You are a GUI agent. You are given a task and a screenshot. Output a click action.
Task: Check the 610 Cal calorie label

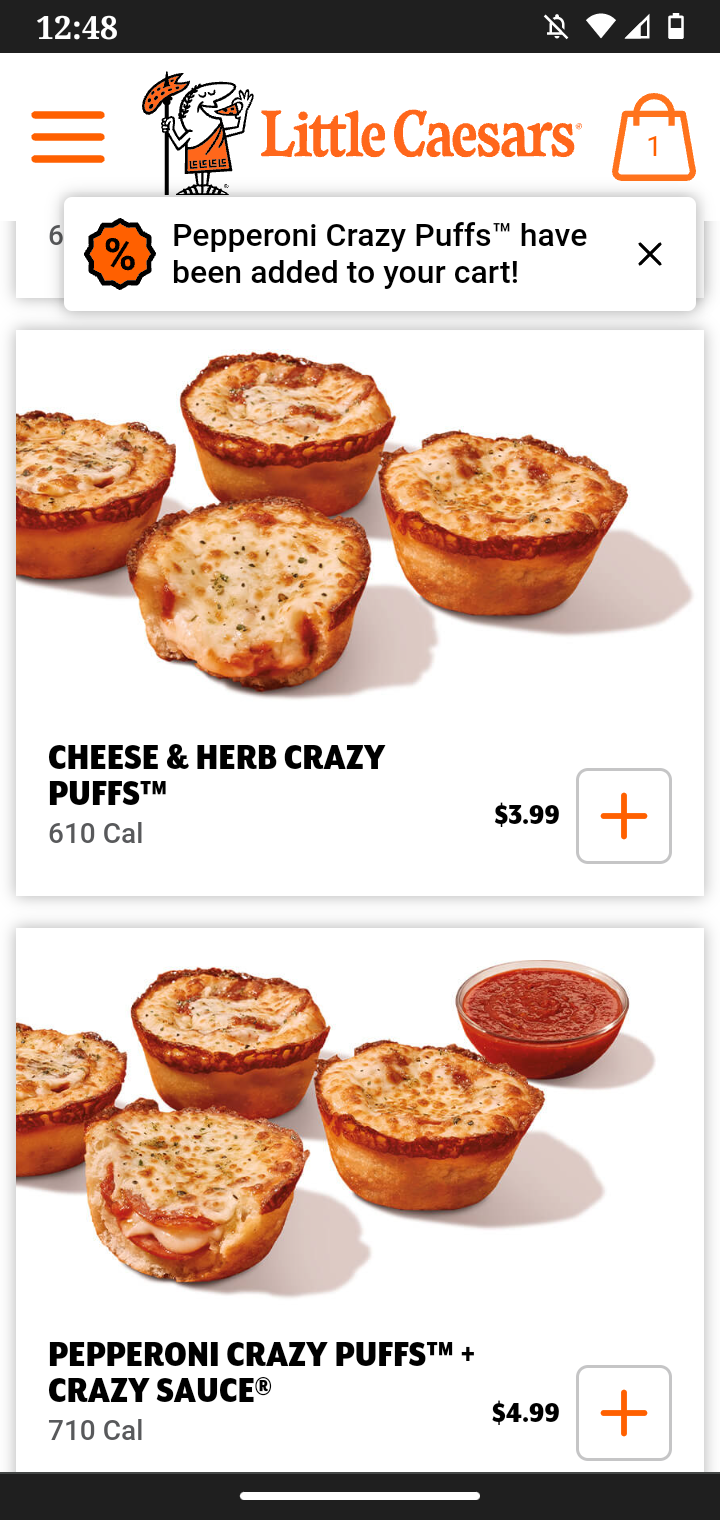pyautogui.click(x=95, y=832)
